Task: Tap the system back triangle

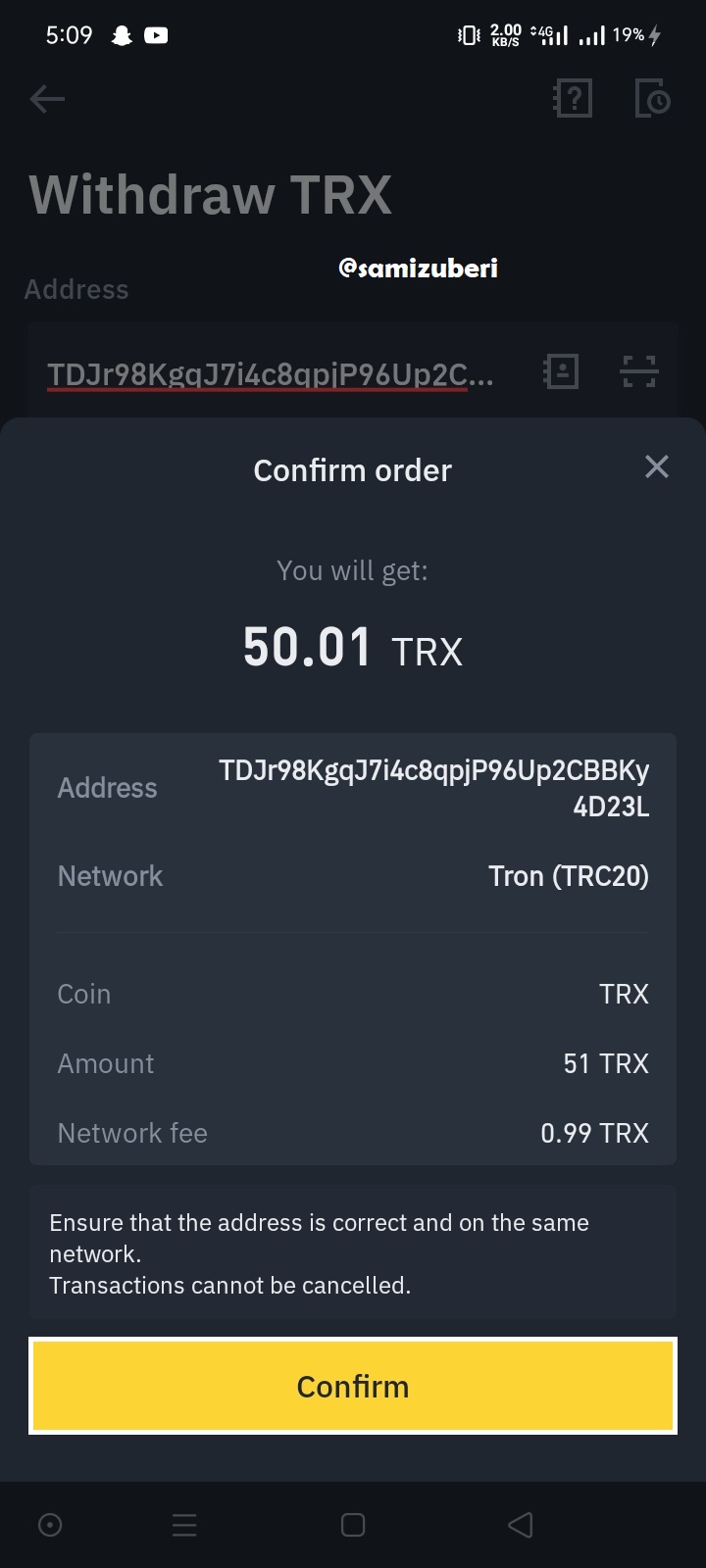Action: 521,1525
